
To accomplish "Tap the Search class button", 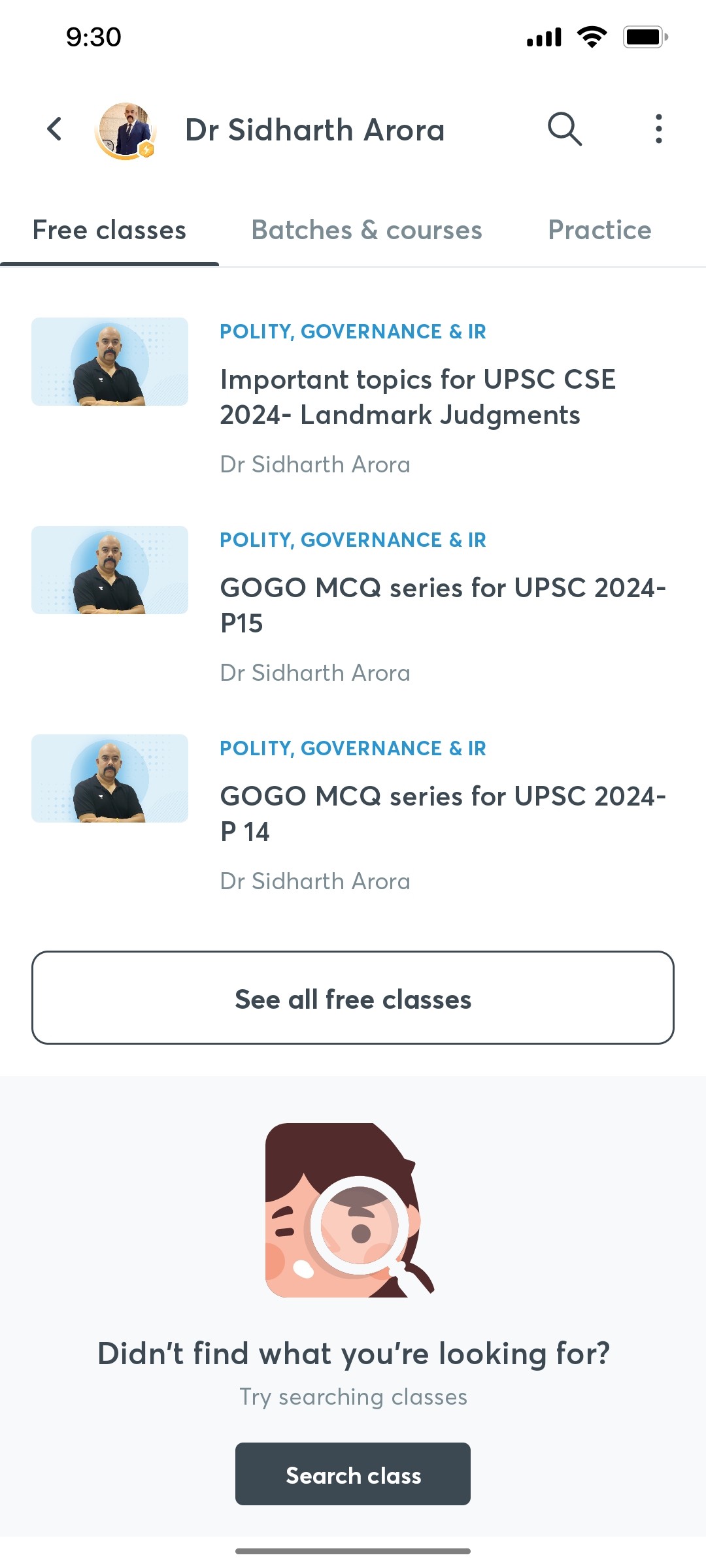I will (x=352, y=1473).
